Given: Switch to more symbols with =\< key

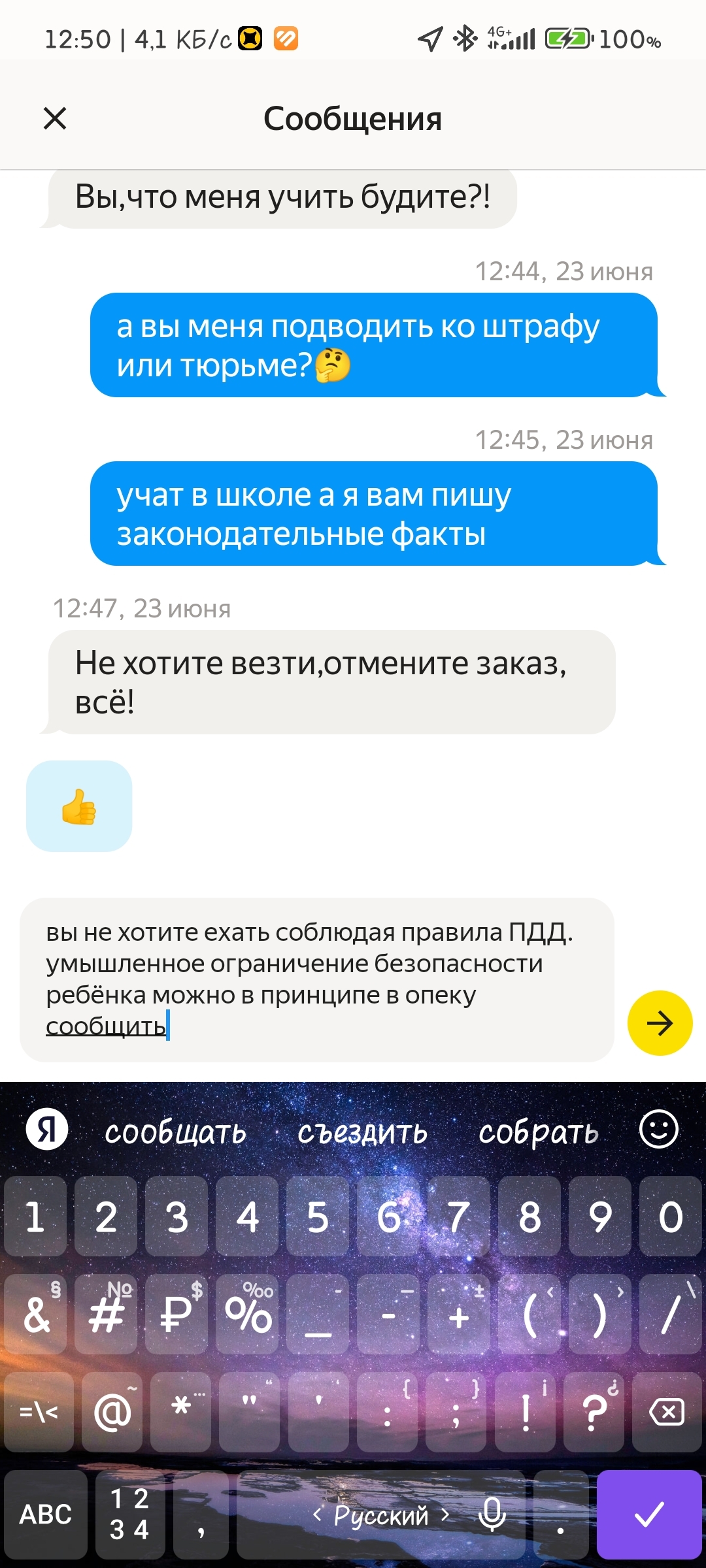Looking at the screenshot, I should point(39,1413).
